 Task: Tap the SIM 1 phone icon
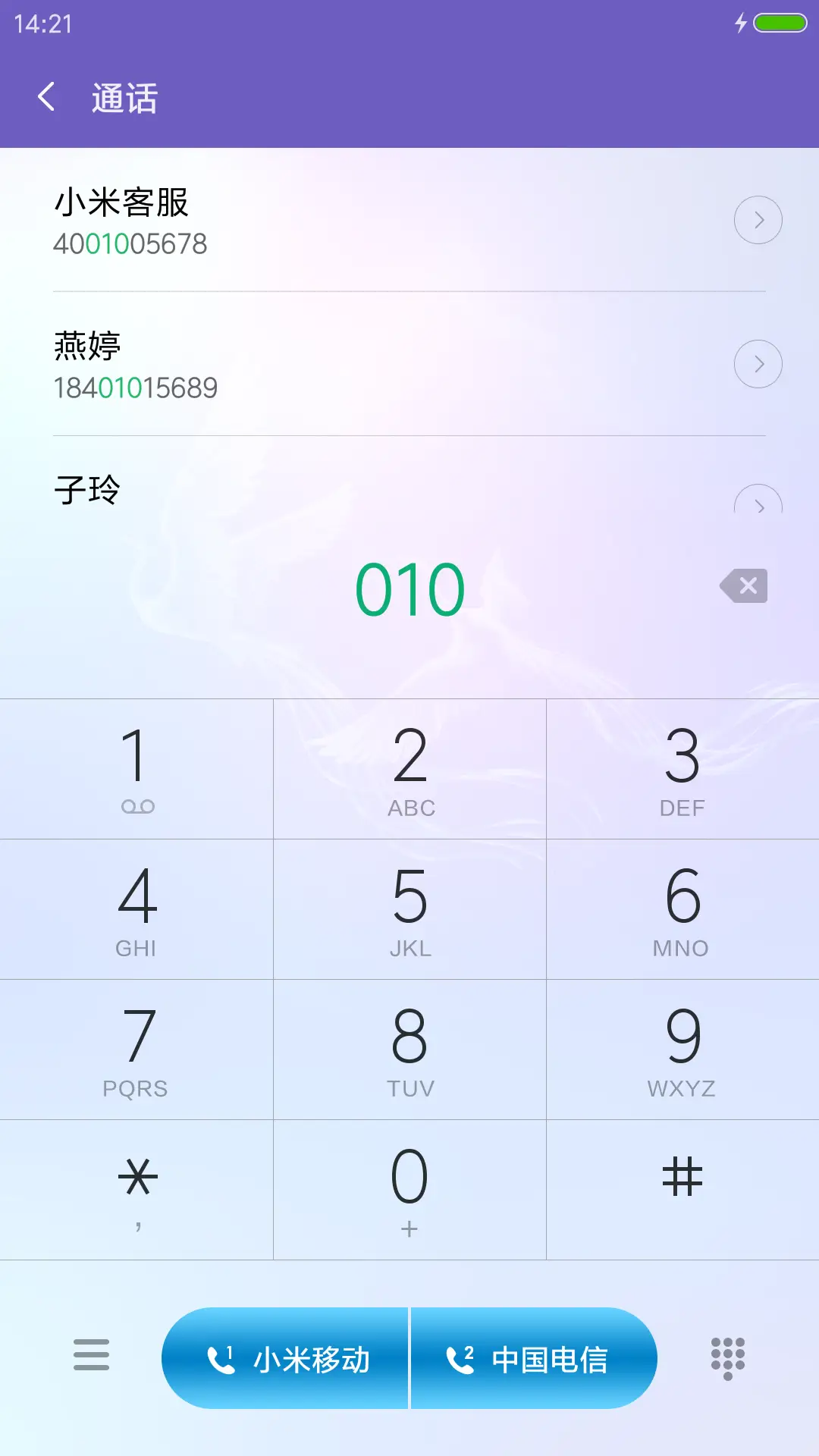tap(221, 1357)
